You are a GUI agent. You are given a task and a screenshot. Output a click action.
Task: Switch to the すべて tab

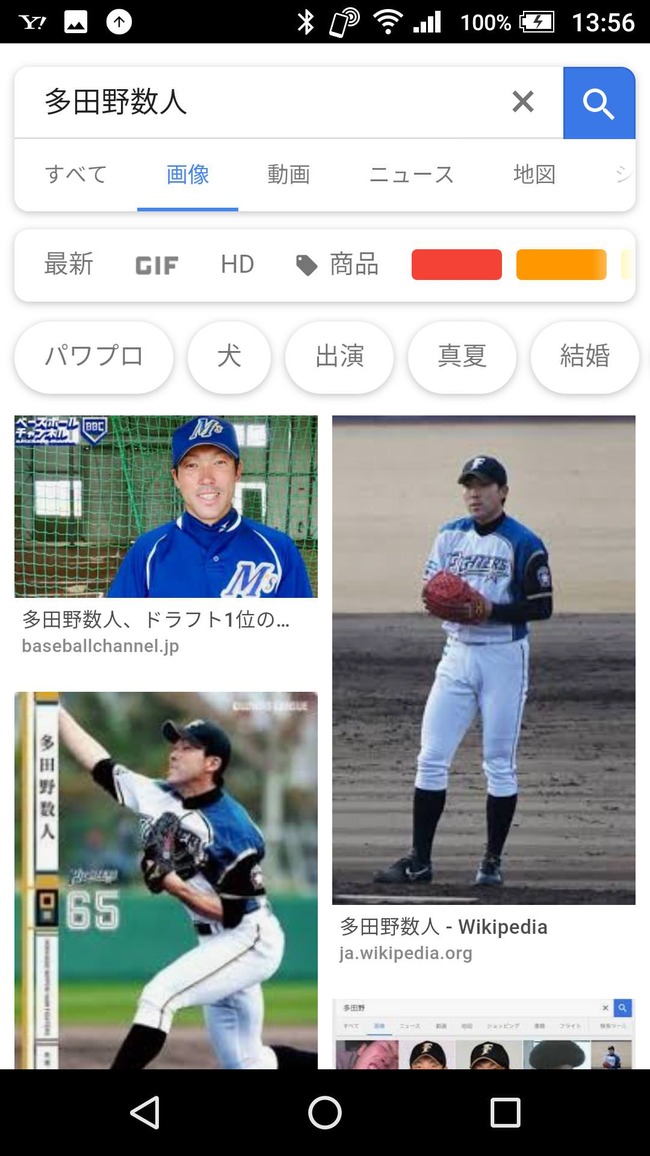coord(76,175)
